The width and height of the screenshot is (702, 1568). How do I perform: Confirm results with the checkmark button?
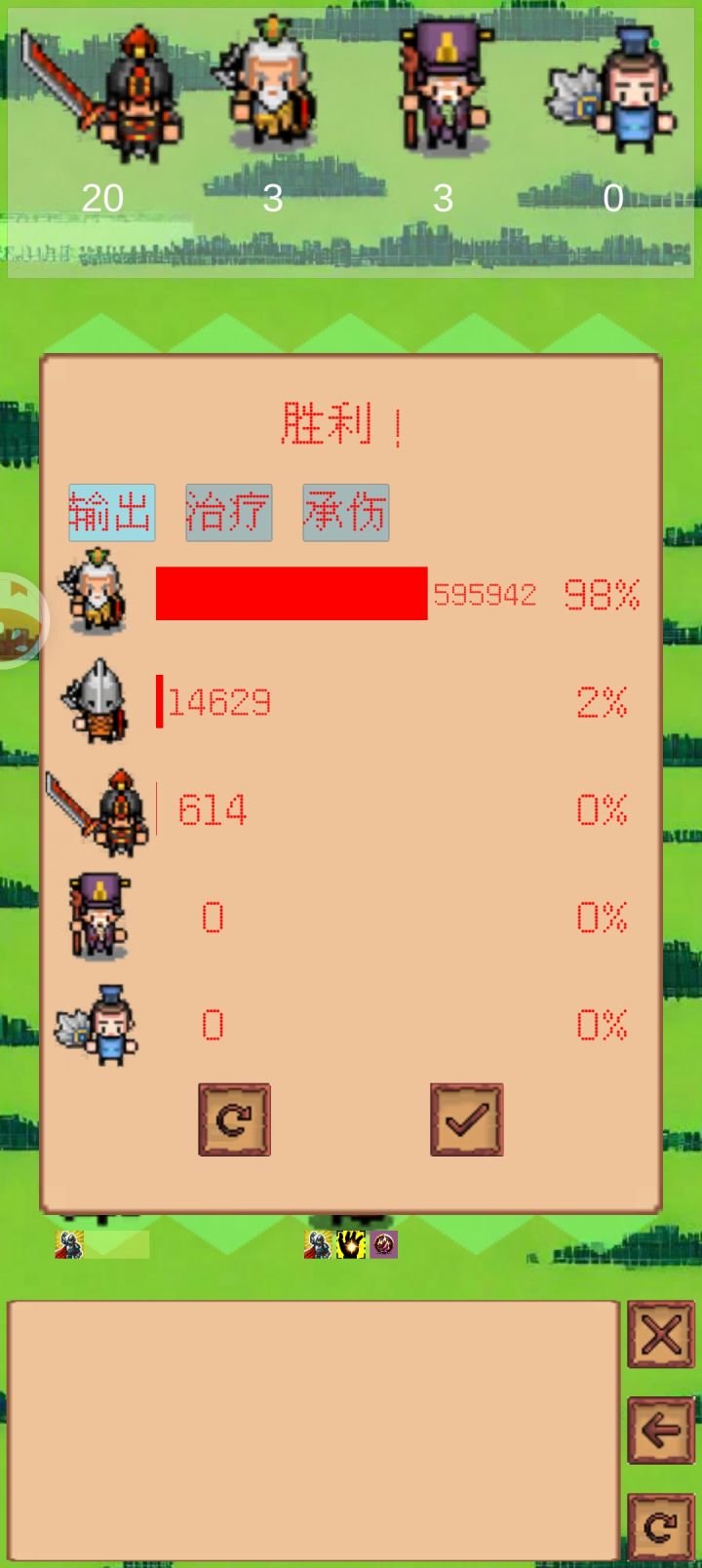point(466,1119)
